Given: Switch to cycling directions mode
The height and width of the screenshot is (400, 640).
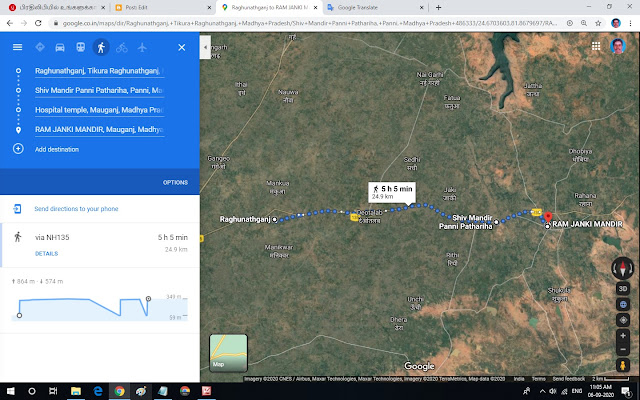Looking at the screenshot, I should (x=121, y=47).
